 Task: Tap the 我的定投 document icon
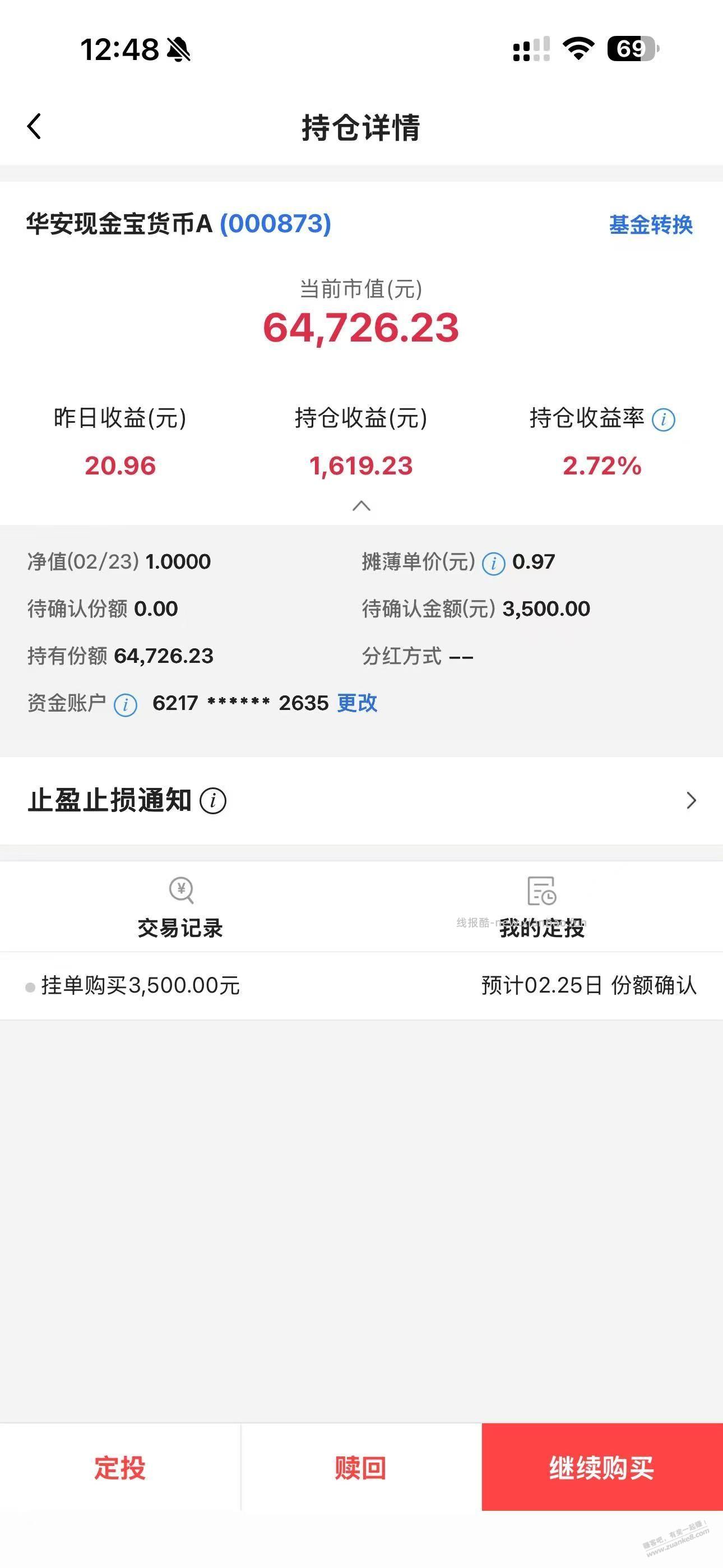point(540,891)
